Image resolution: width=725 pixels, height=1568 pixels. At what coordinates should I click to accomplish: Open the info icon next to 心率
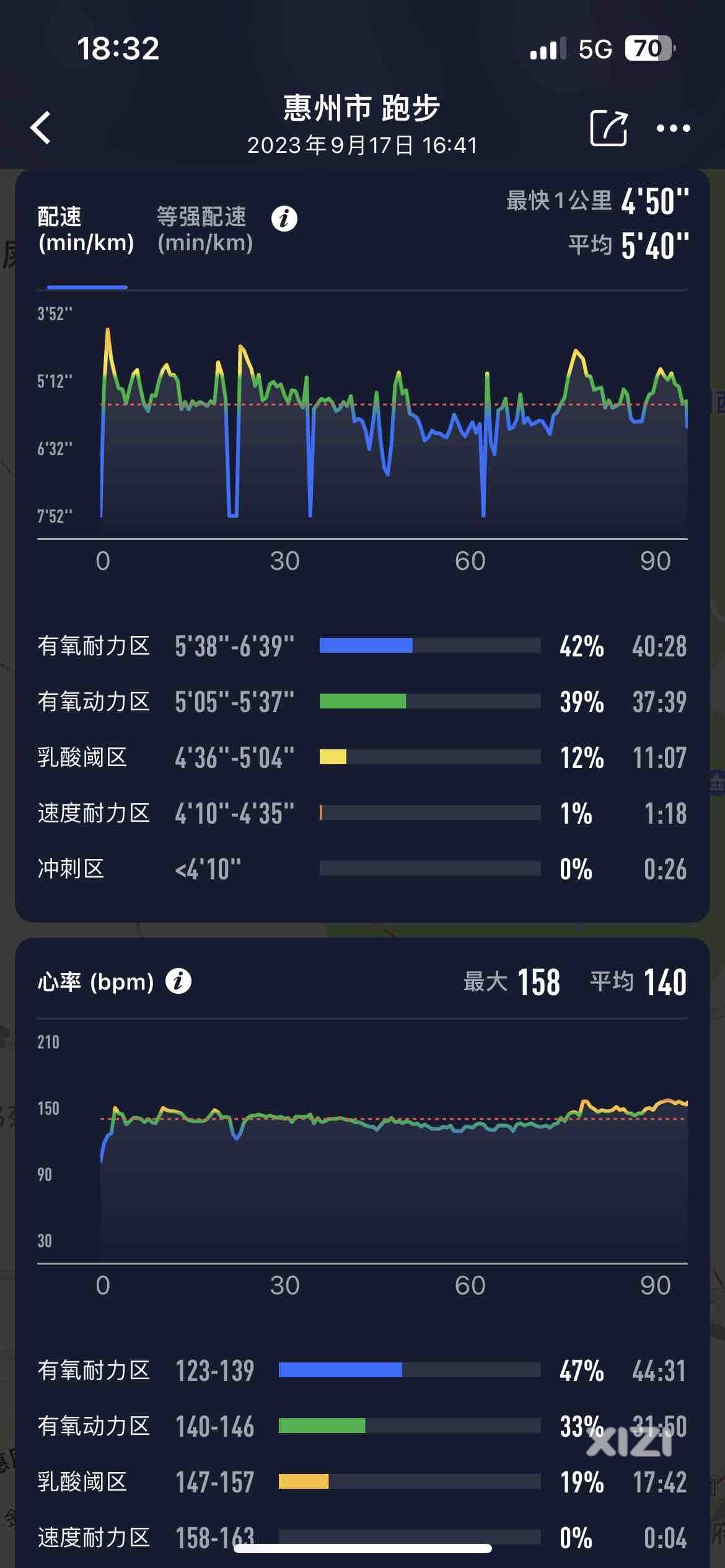pos(178,982)
